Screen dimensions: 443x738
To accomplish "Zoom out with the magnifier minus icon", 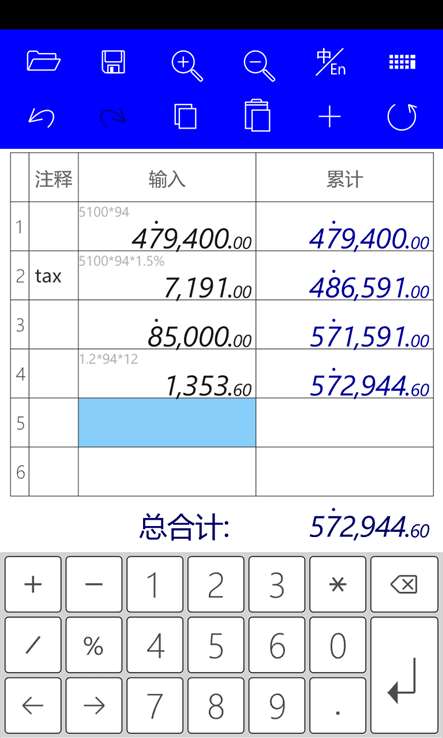I will click(x=259, y=66).
